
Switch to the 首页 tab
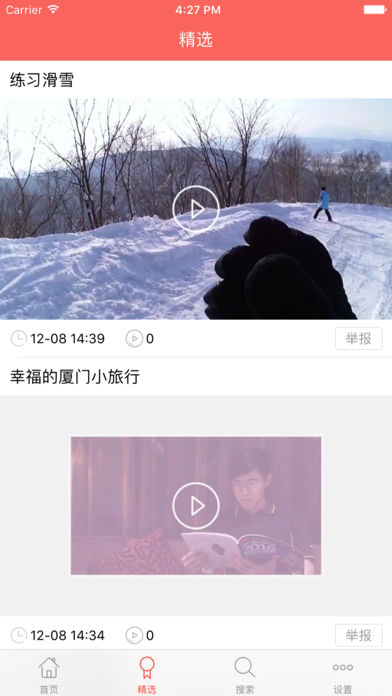[49, 675]
